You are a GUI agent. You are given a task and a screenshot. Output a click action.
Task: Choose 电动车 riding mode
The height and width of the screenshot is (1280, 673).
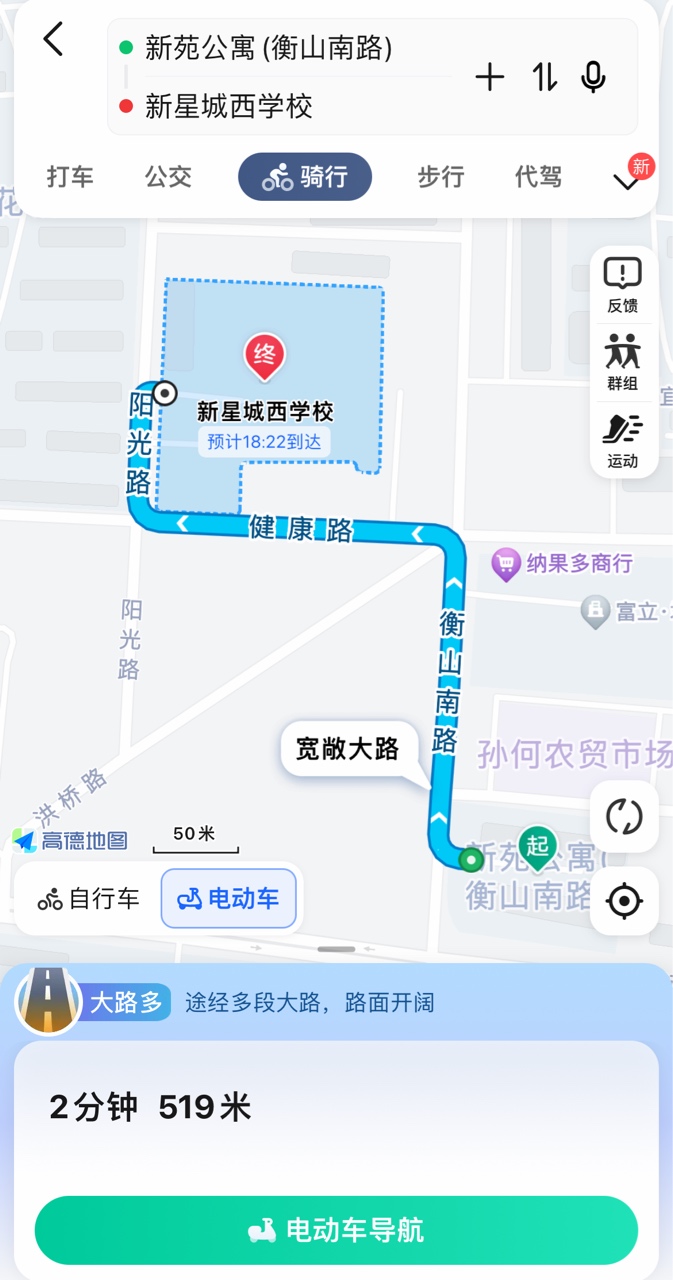tap(228, 899)
